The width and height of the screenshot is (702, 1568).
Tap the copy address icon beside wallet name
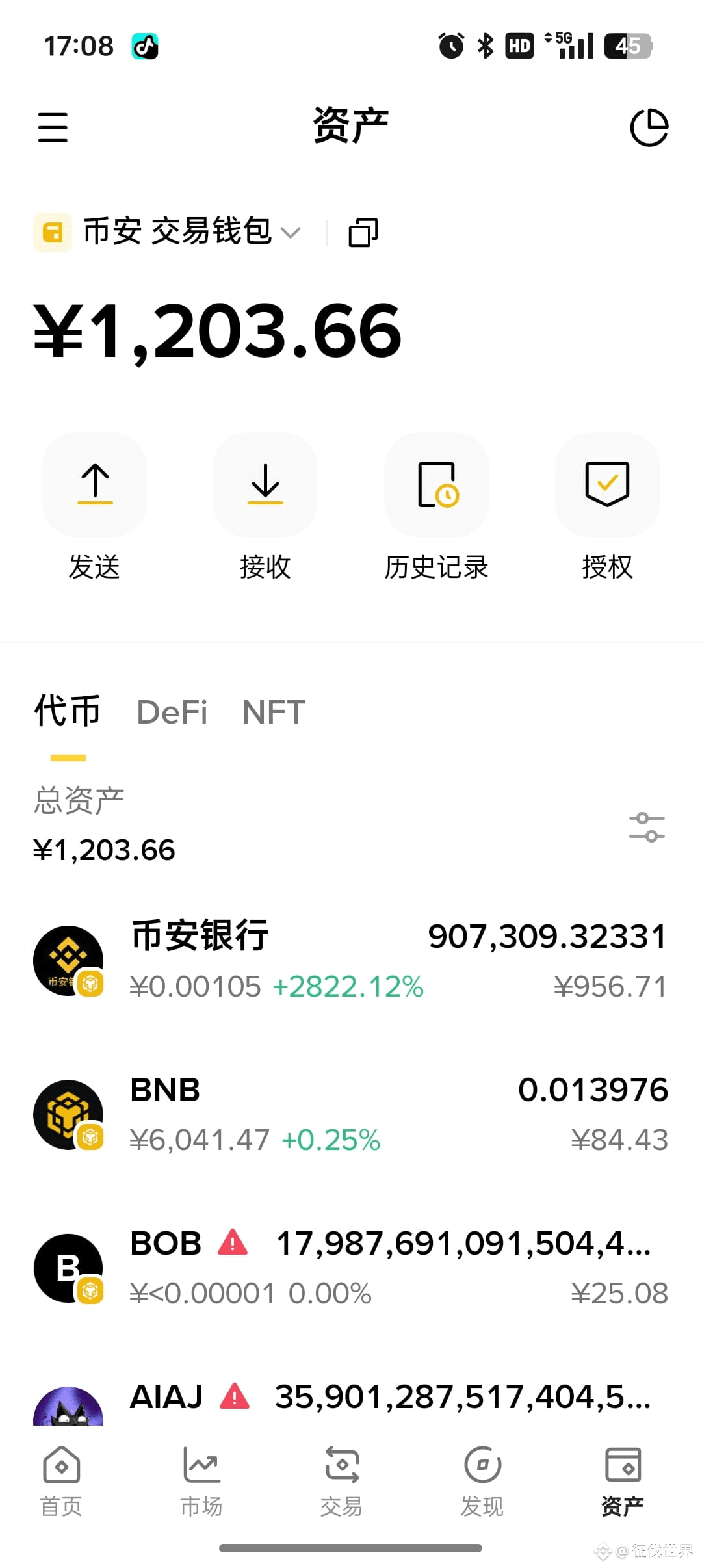363,232
